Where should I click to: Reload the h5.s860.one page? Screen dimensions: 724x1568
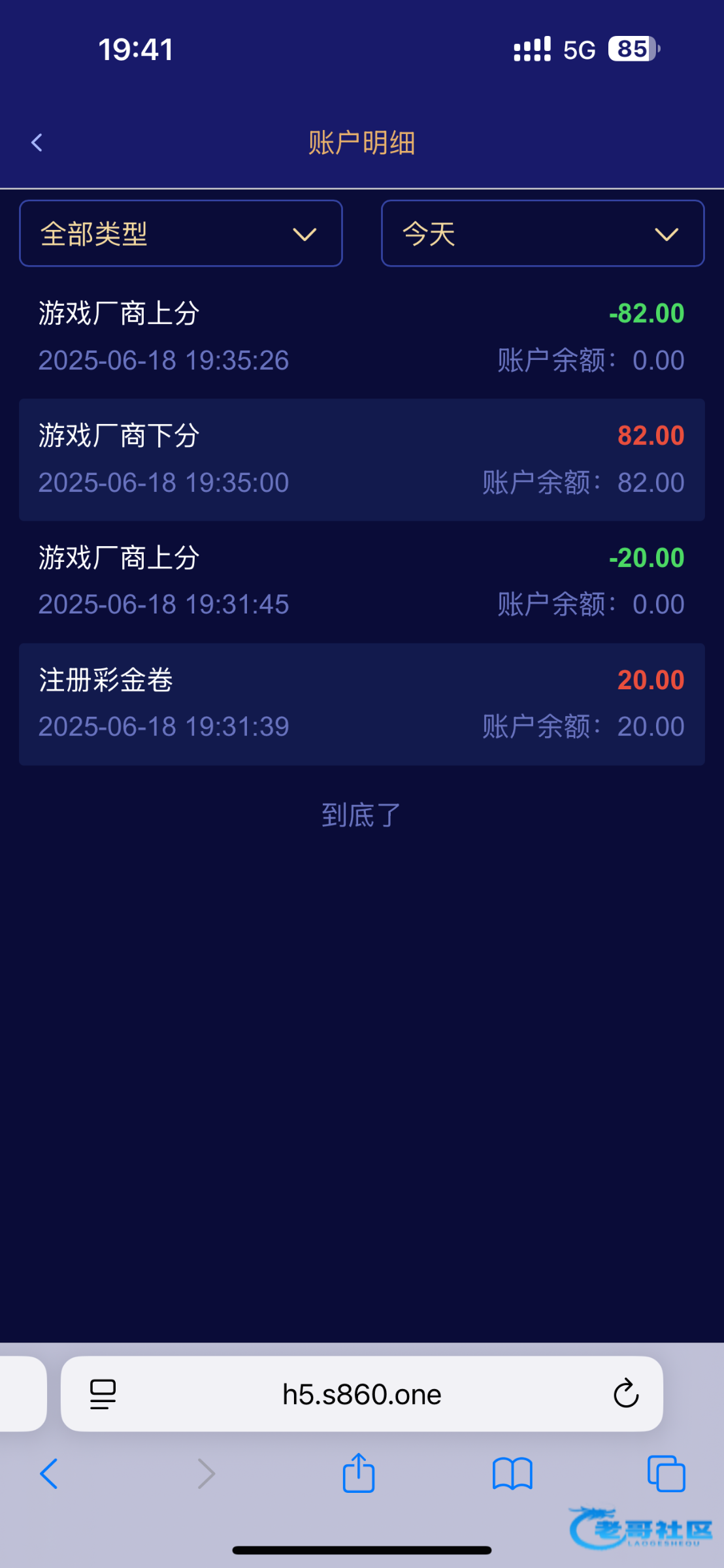625,1394
